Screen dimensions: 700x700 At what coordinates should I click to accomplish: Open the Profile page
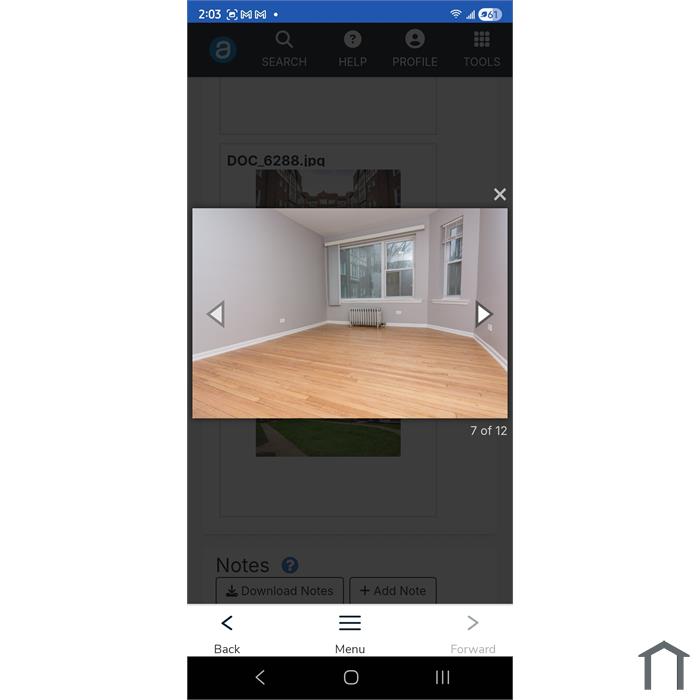click(x=415, y=48)
